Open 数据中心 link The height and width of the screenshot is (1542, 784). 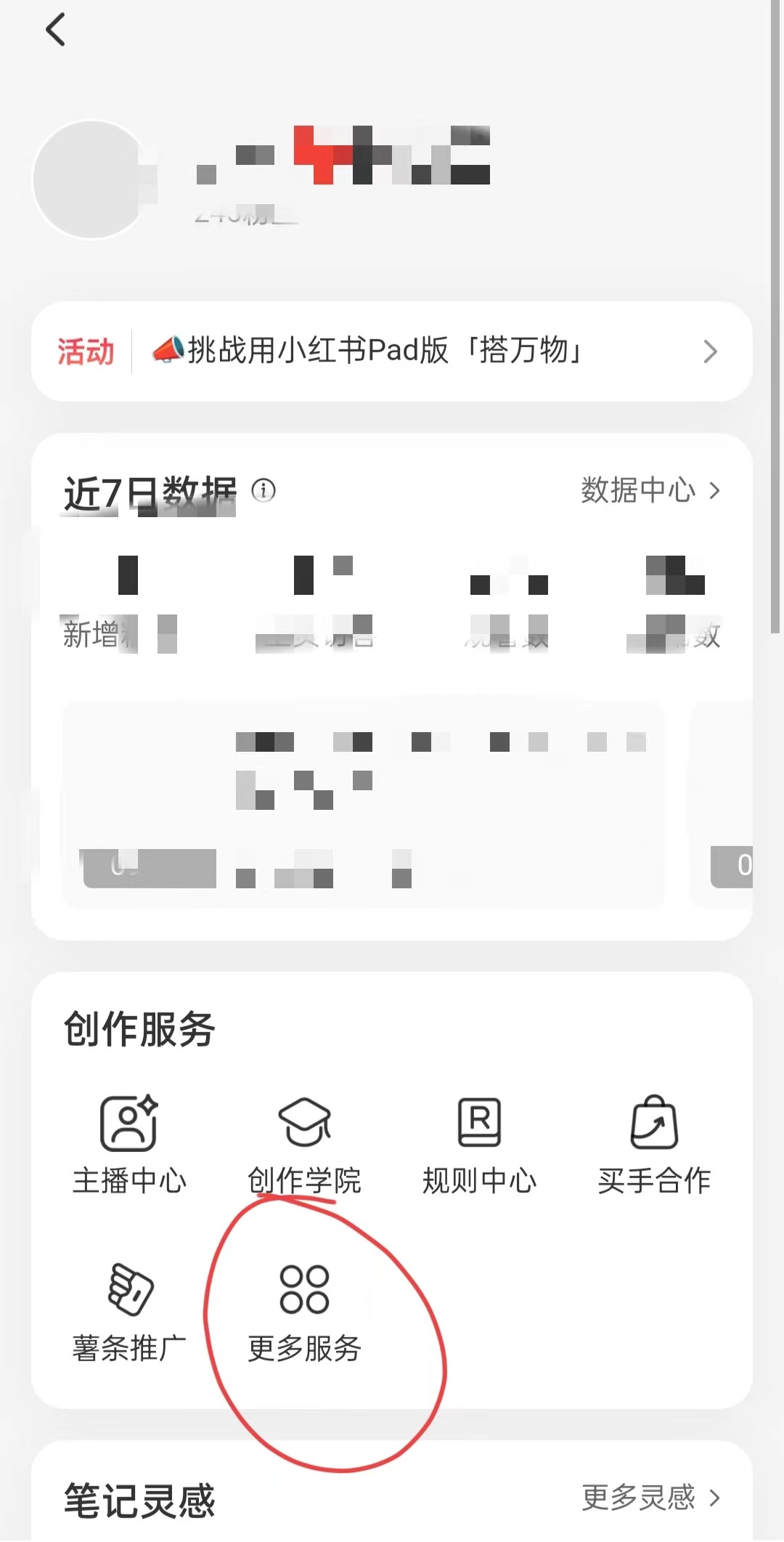650,491
